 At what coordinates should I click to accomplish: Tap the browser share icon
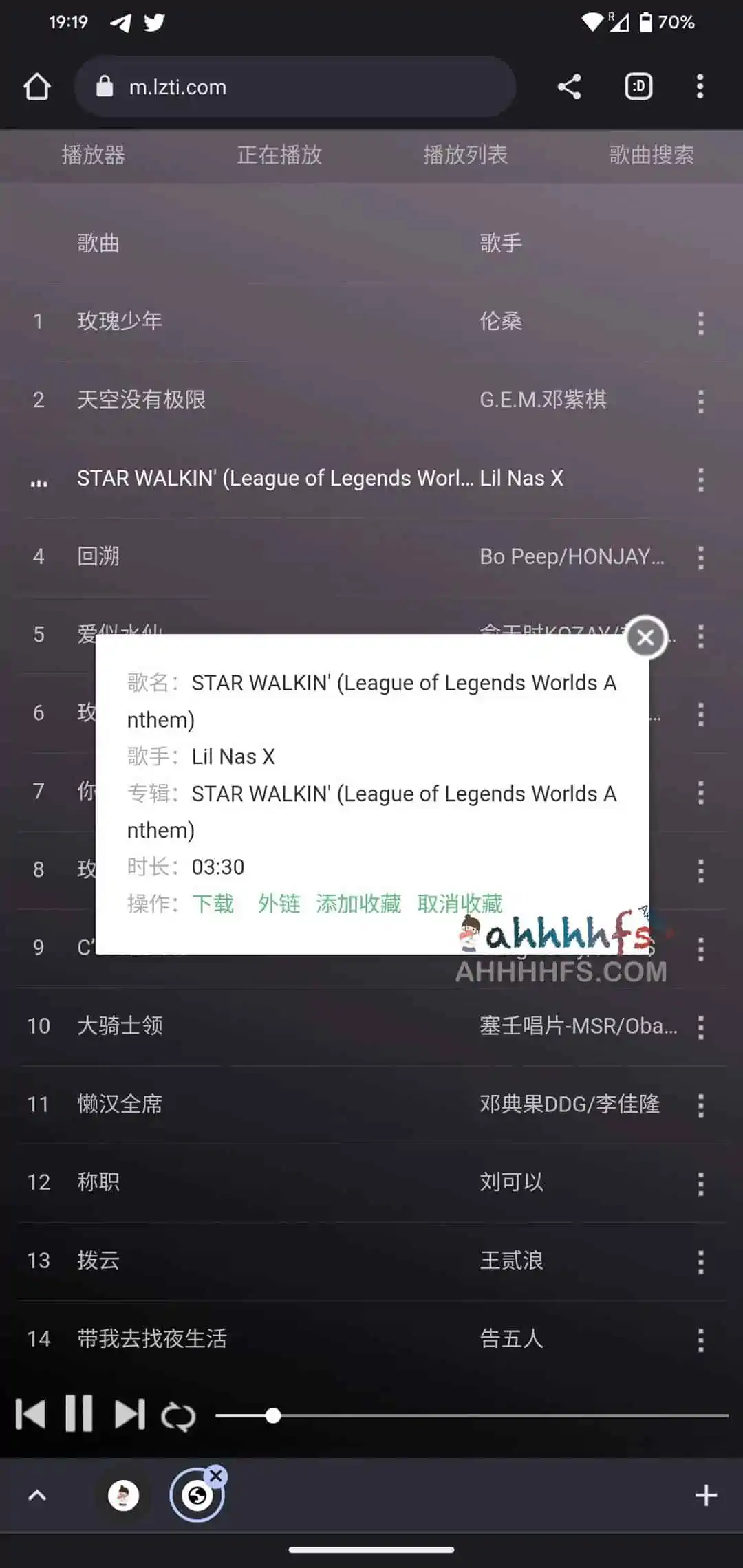[x=569, y=86]
